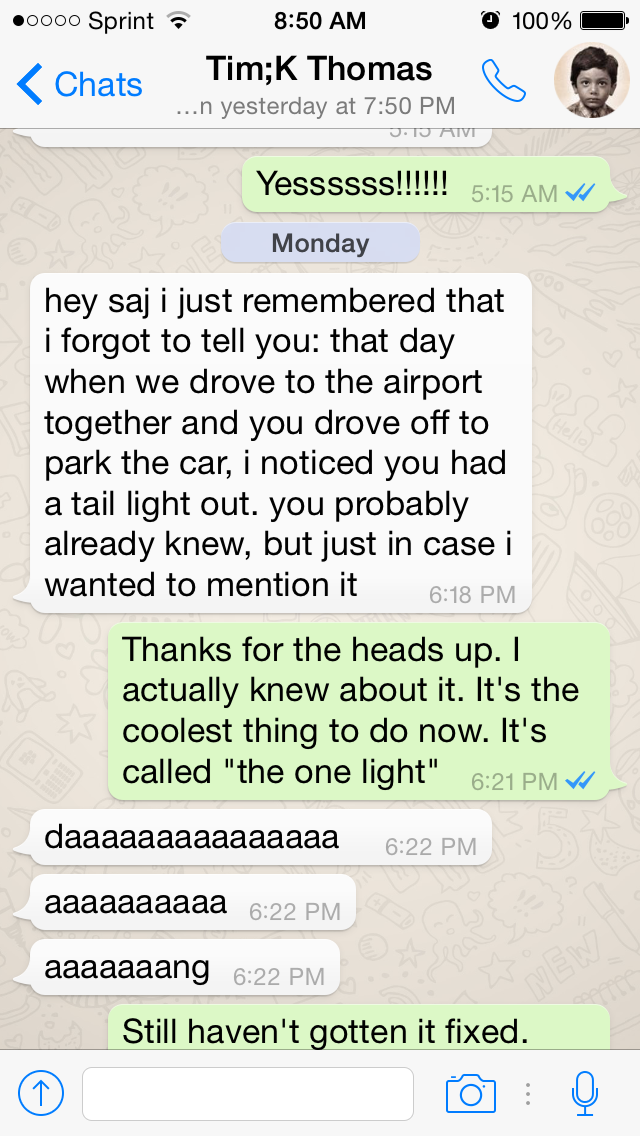This screenshot has height=1136, width=640.
Task: Focus the message text field
Action: click(247, 1093)
